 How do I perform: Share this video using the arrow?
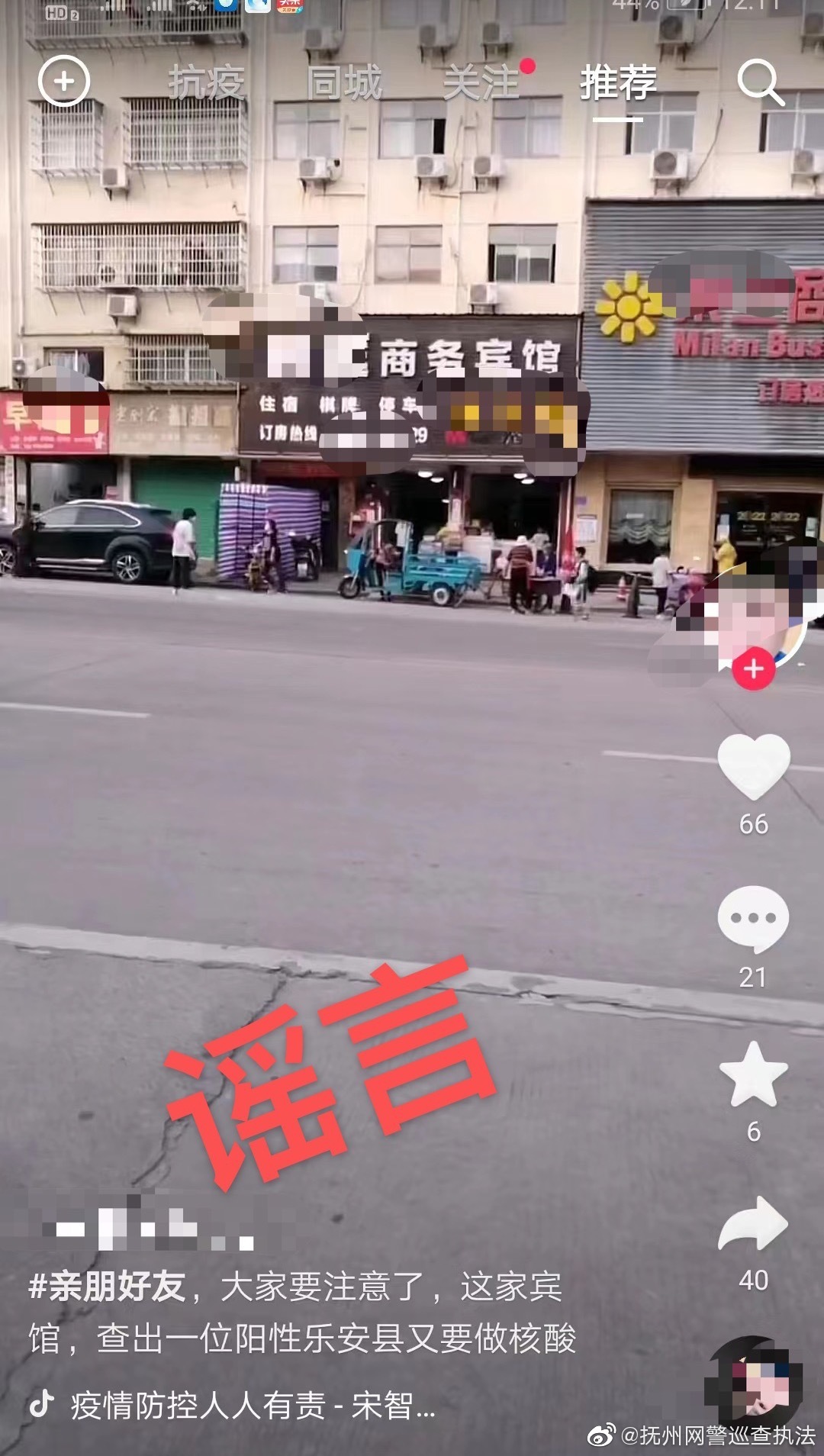753,1224
